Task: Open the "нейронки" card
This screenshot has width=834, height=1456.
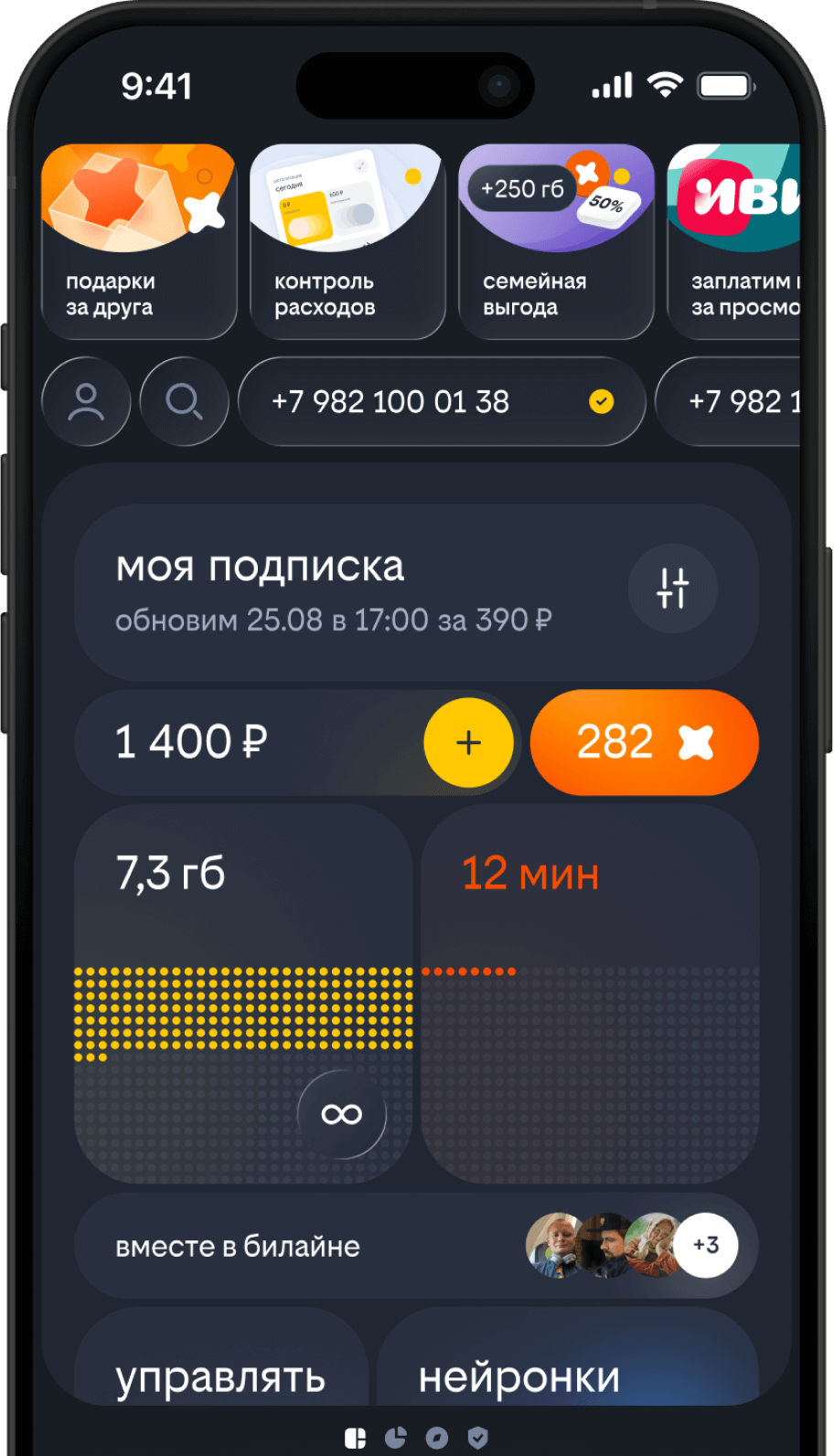Action: point(567,1368)
